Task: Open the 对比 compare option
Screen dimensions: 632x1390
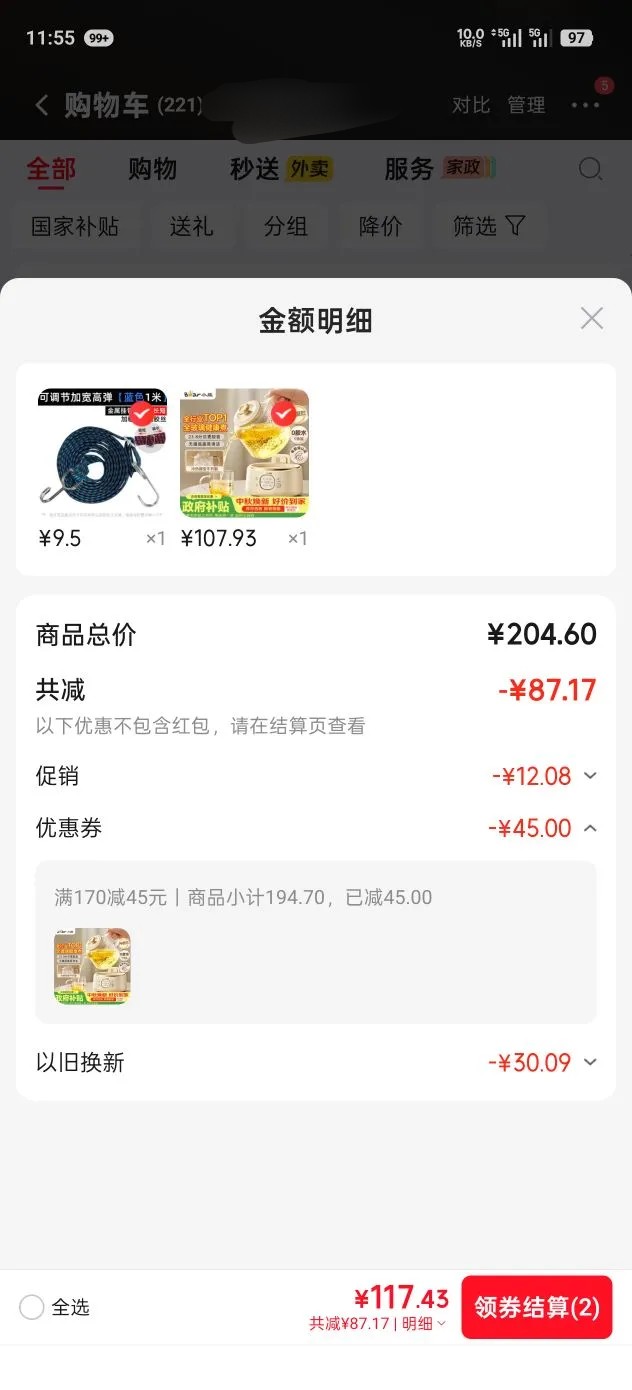Action: (x=471, y=105)
